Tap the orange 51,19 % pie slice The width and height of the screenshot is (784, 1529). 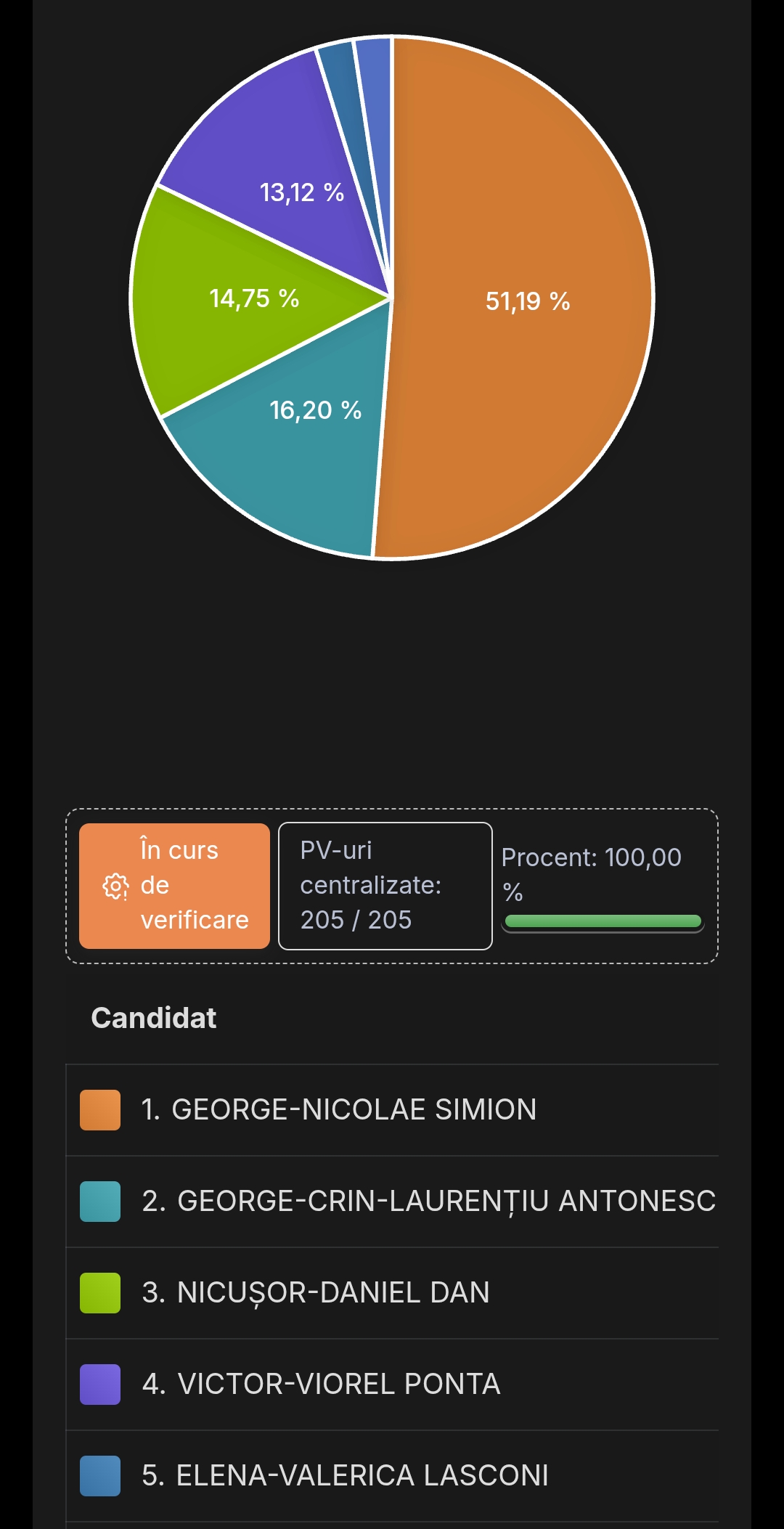coord(528,301)
